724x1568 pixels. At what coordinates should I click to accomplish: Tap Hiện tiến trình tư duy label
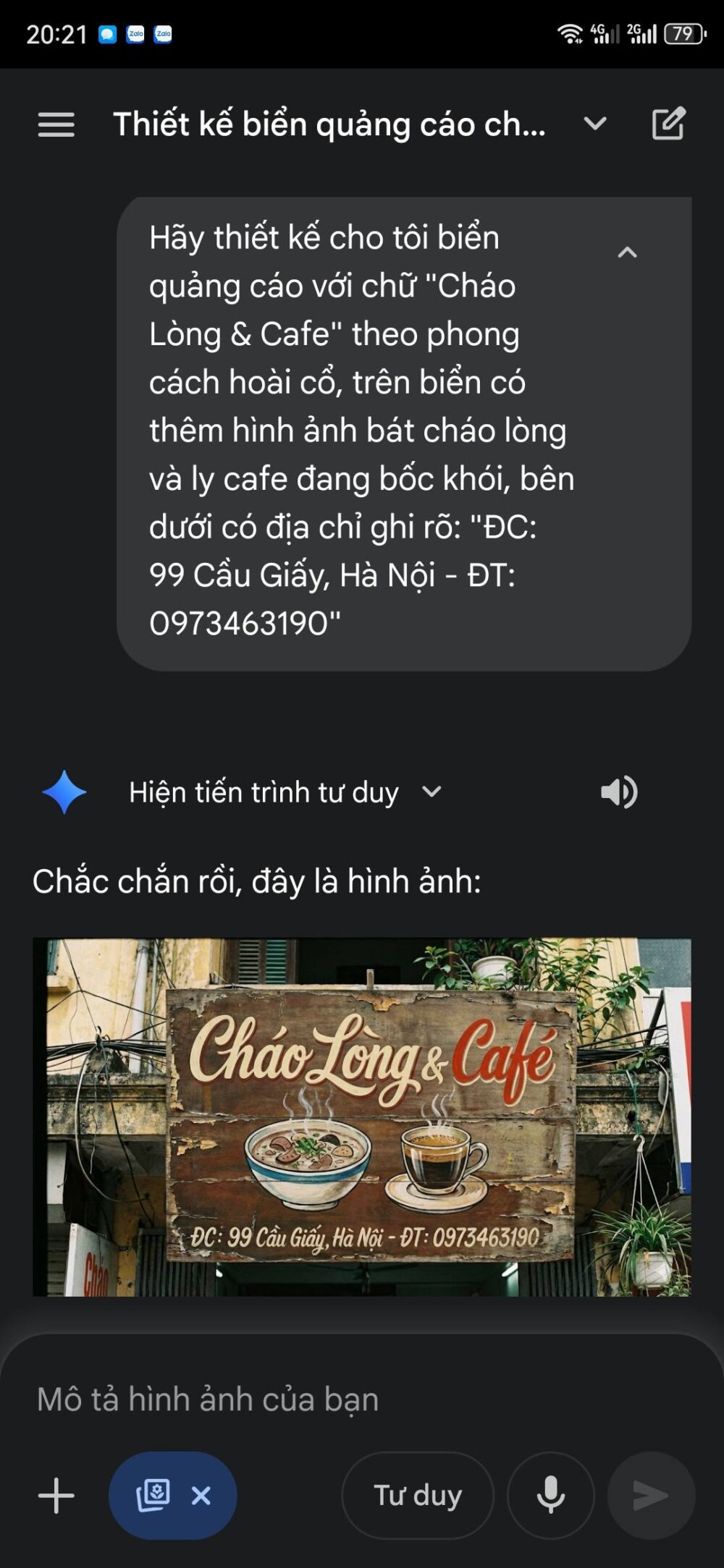[x=264, y=792]
